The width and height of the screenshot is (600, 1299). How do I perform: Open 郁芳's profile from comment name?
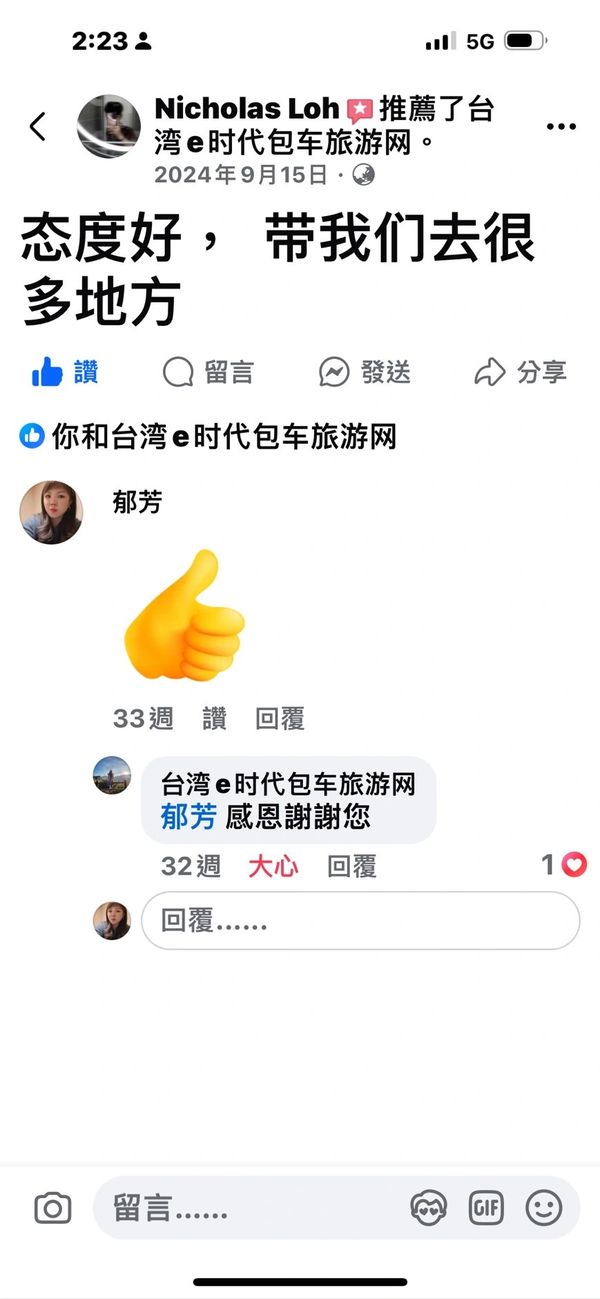click(137, 503)
